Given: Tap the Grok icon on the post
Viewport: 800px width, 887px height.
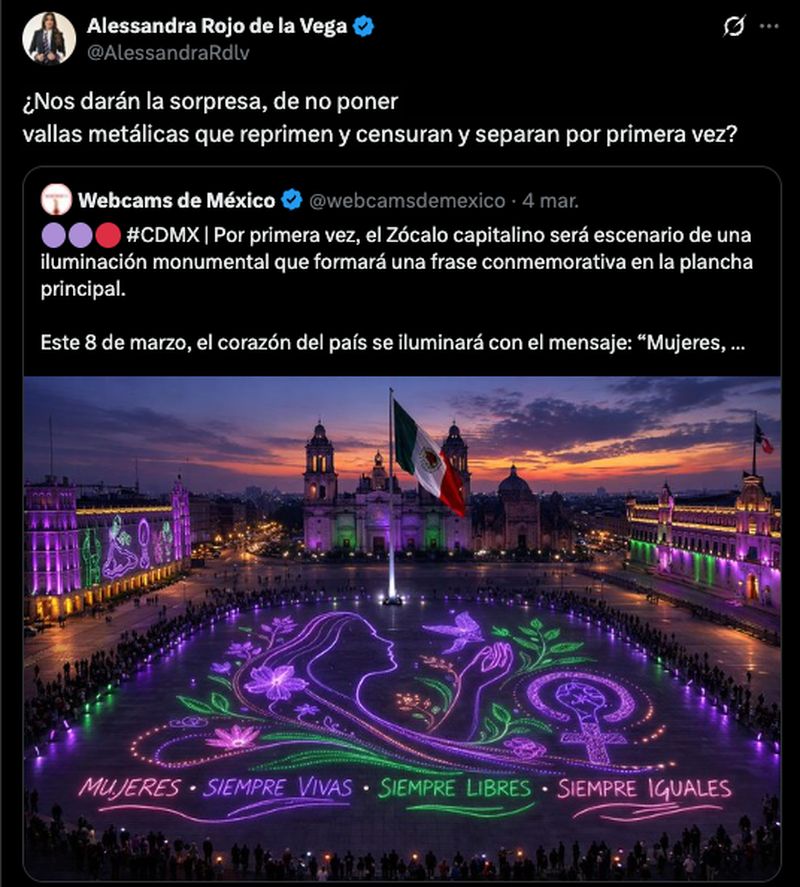Looking at the screenshot, I should click(733, 27).
